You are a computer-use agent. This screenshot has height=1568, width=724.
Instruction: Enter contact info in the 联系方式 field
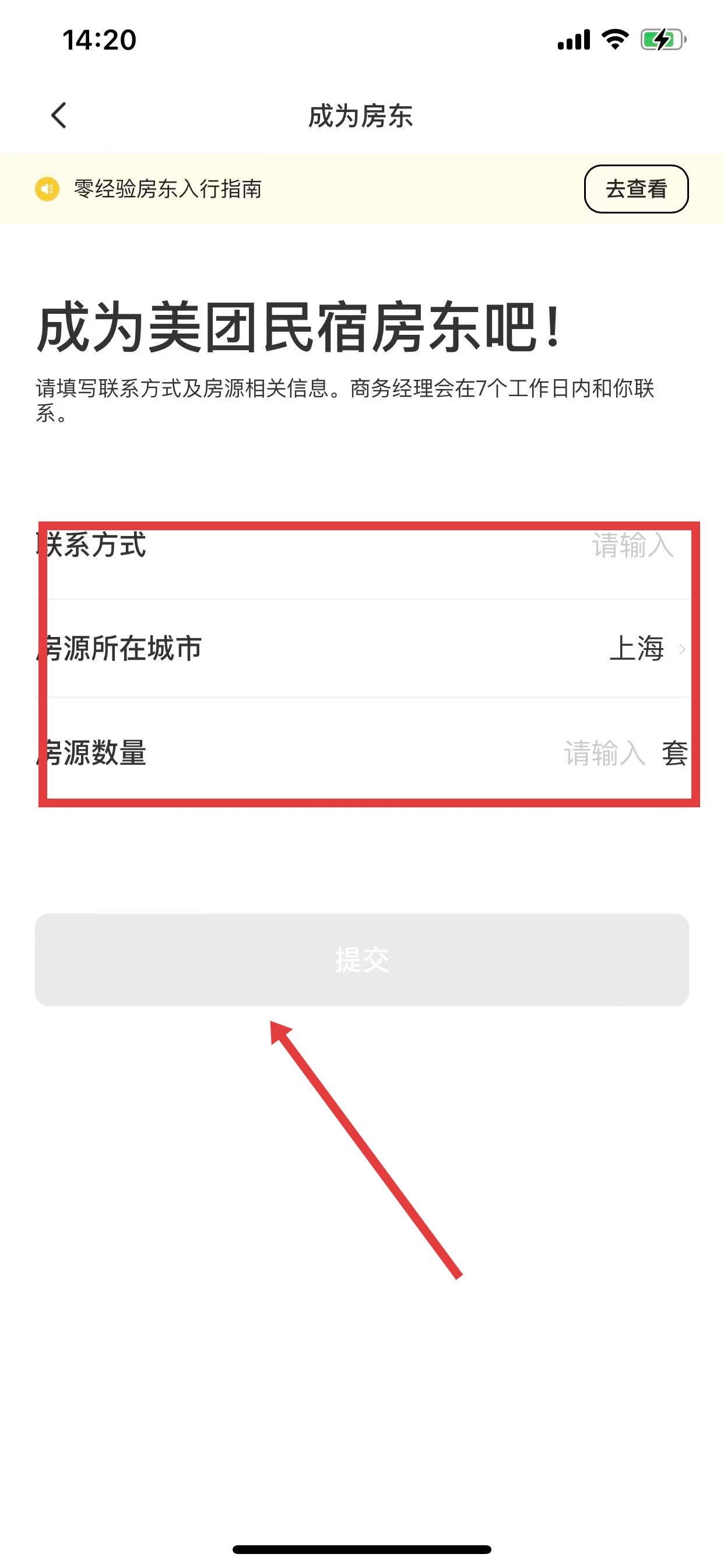click(631, 545)
